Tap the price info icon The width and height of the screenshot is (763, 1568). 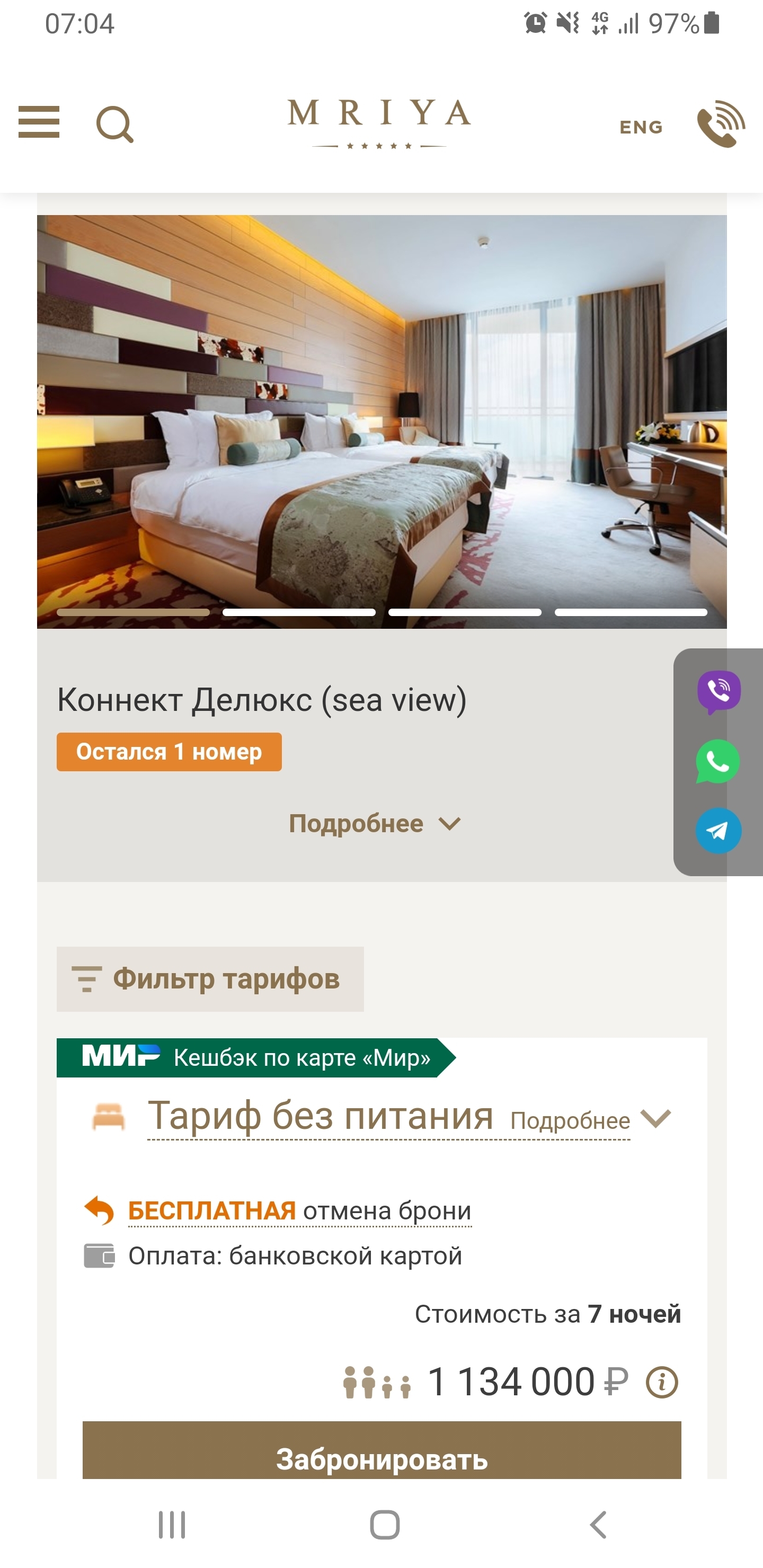click(662, 1383)
